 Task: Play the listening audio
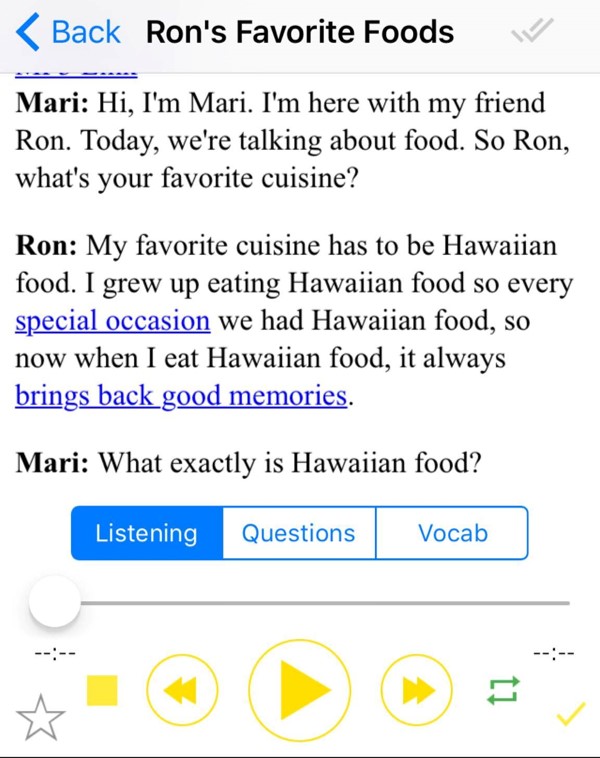click(x=300, y=689)
